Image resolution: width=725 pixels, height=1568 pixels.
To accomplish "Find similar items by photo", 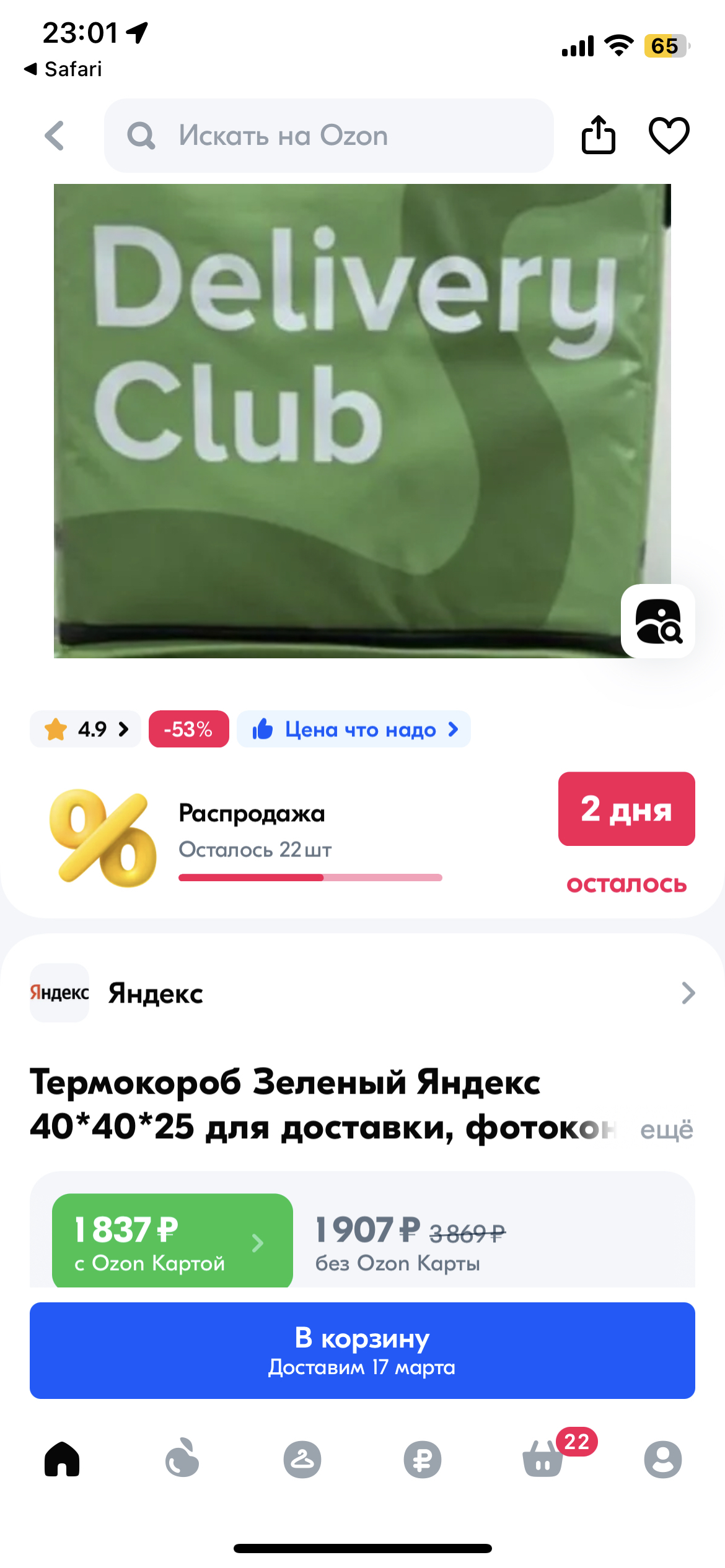I will click(x=658, y=621).
